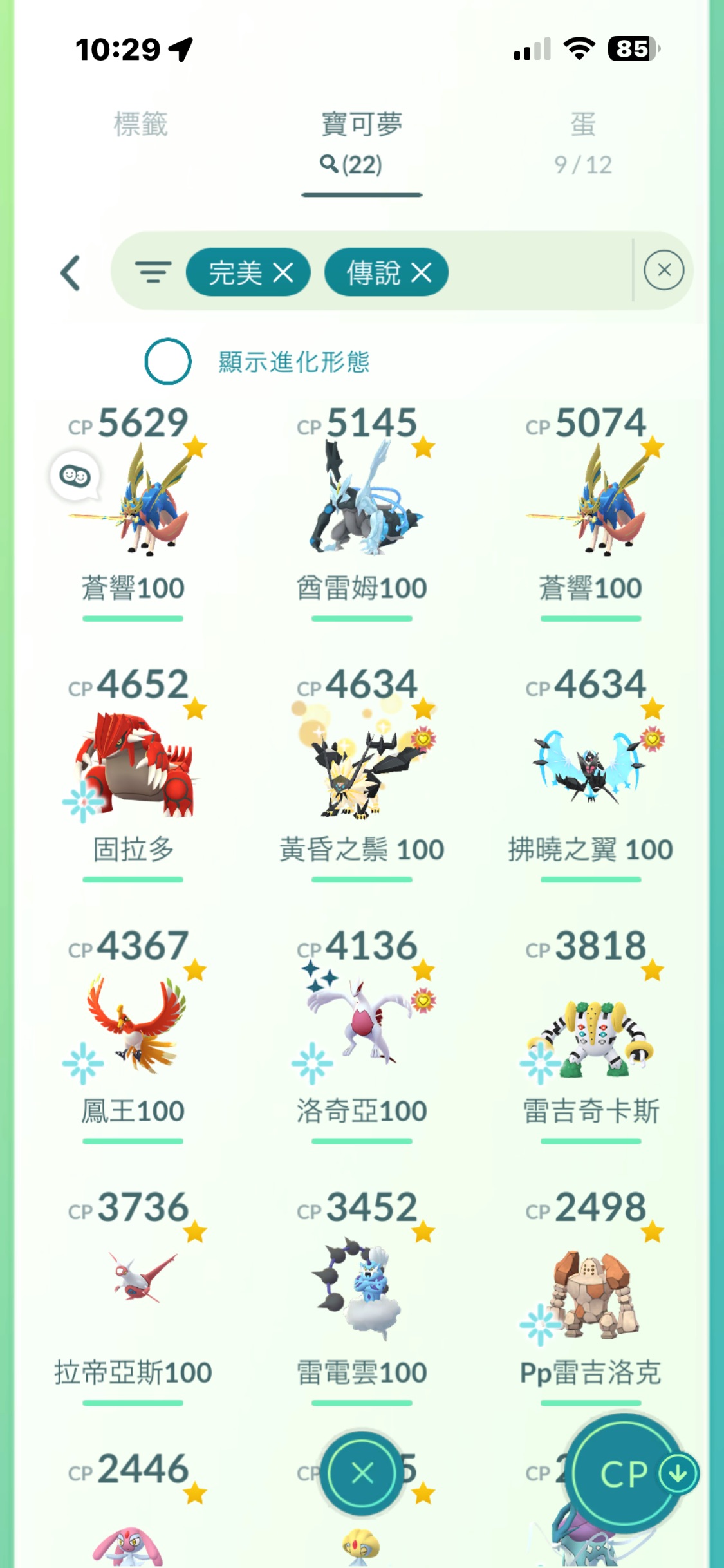Enable 顯示進化形態 option
Image resolution: width=724 pixels, height=1568 pixels.
pos(168,361)
